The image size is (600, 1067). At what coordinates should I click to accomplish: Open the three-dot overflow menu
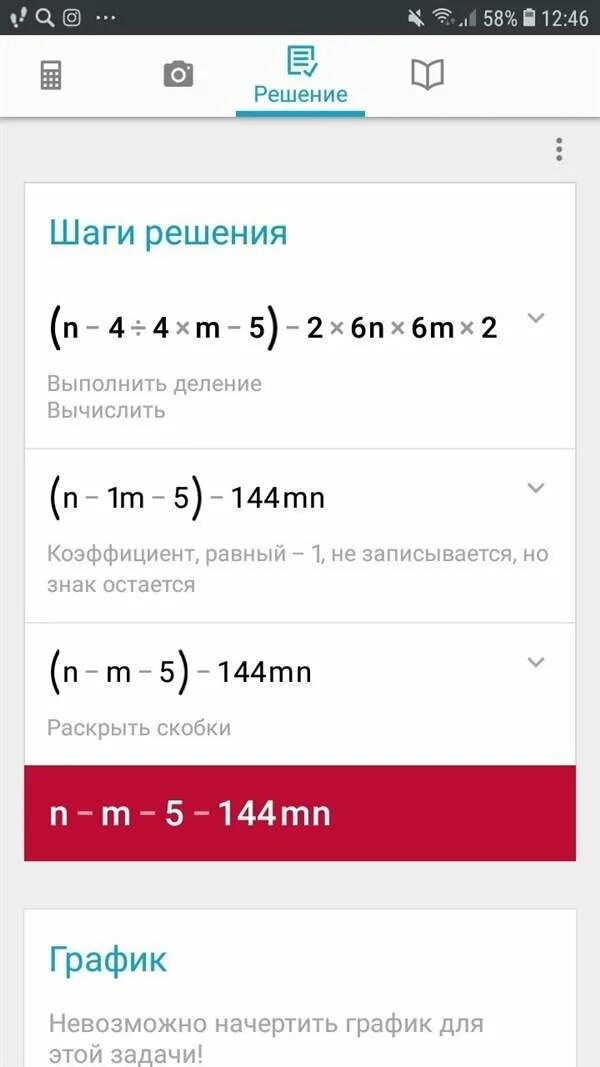[x=559, y=150]
